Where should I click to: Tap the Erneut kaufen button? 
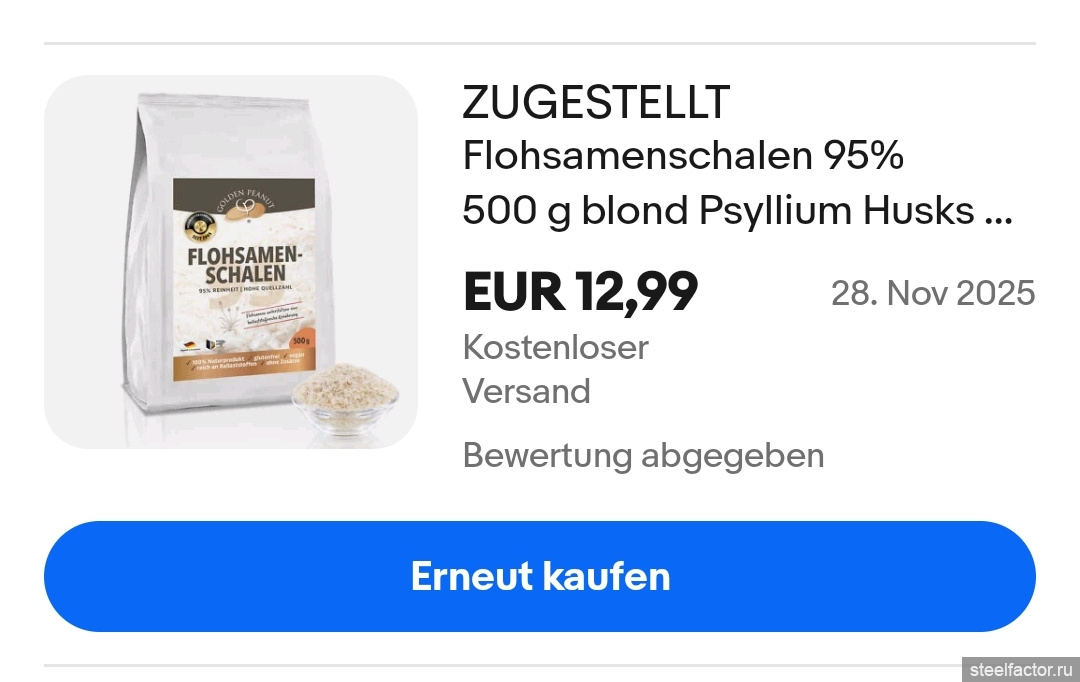pos(540,577)
